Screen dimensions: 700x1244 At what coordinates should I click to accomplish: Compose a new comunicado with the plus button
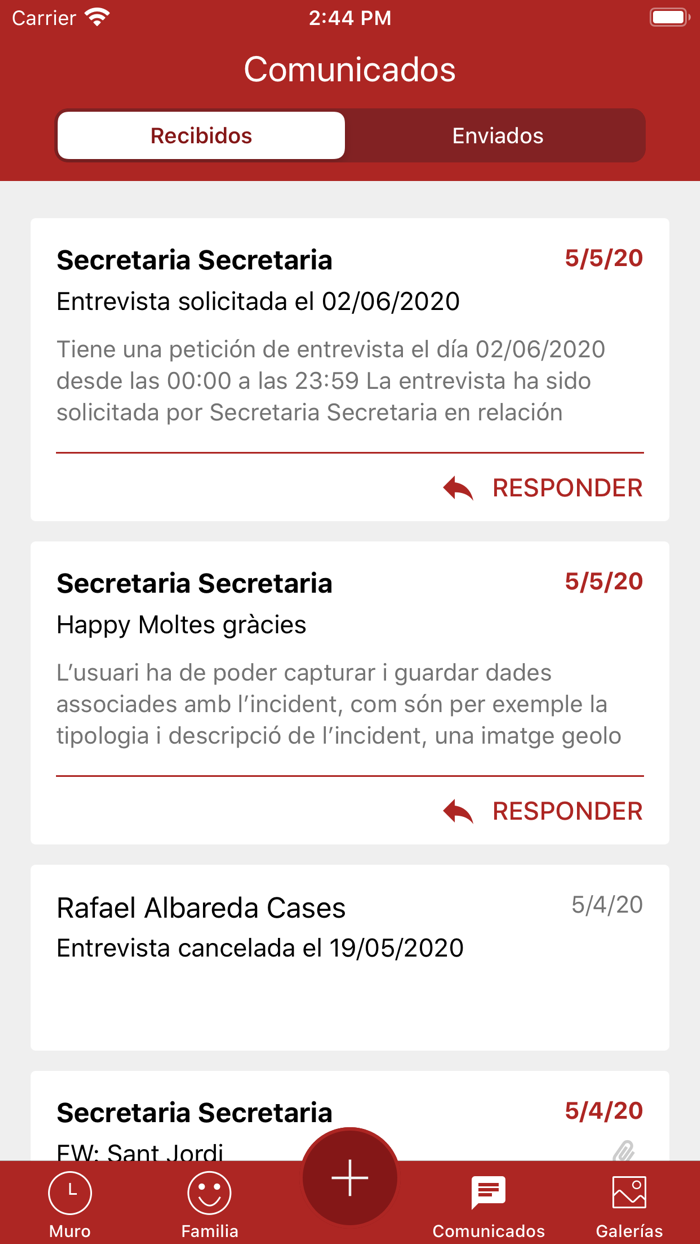pyautogui.click(x=350, y=1179)
